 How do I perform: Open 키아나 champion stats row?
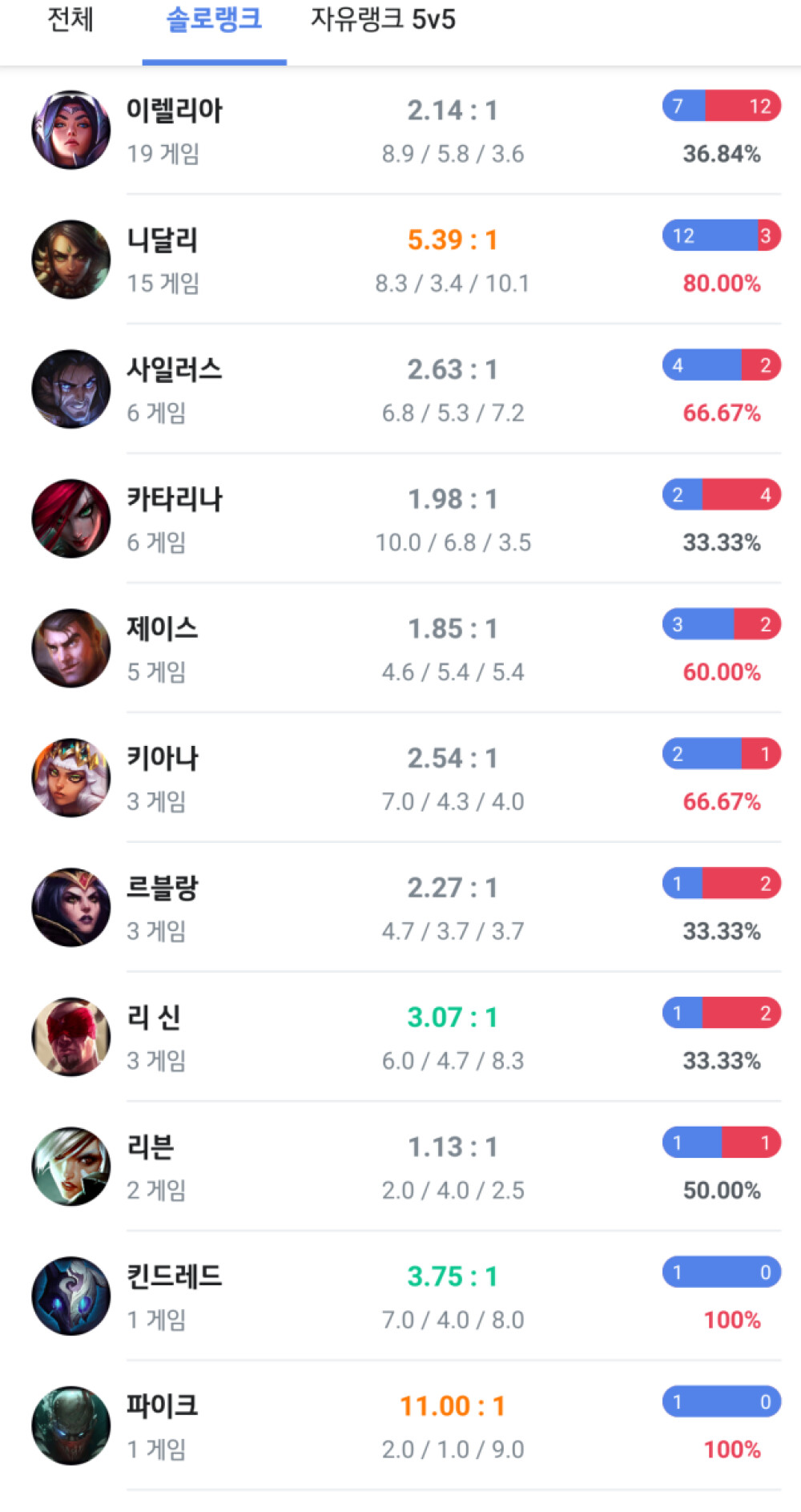click(400, 779)
